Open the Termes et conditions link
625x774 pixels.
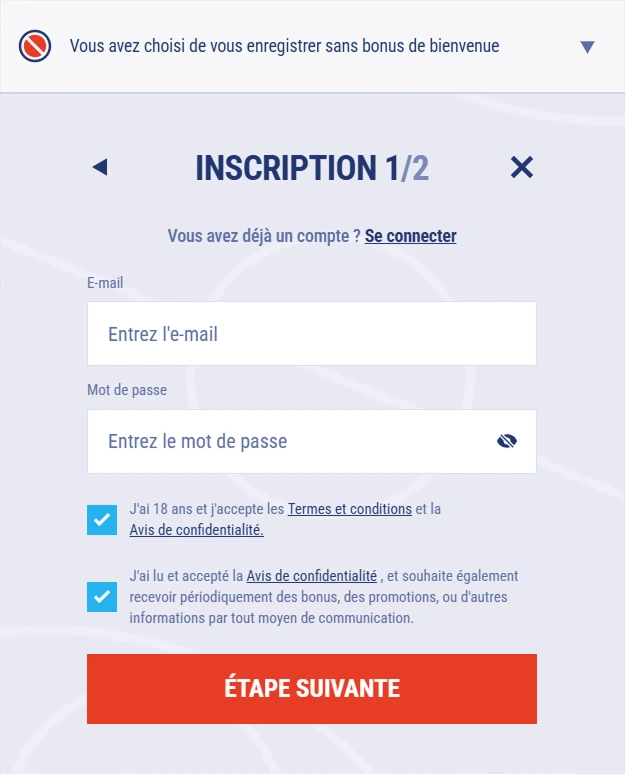(x=349, y=509)
